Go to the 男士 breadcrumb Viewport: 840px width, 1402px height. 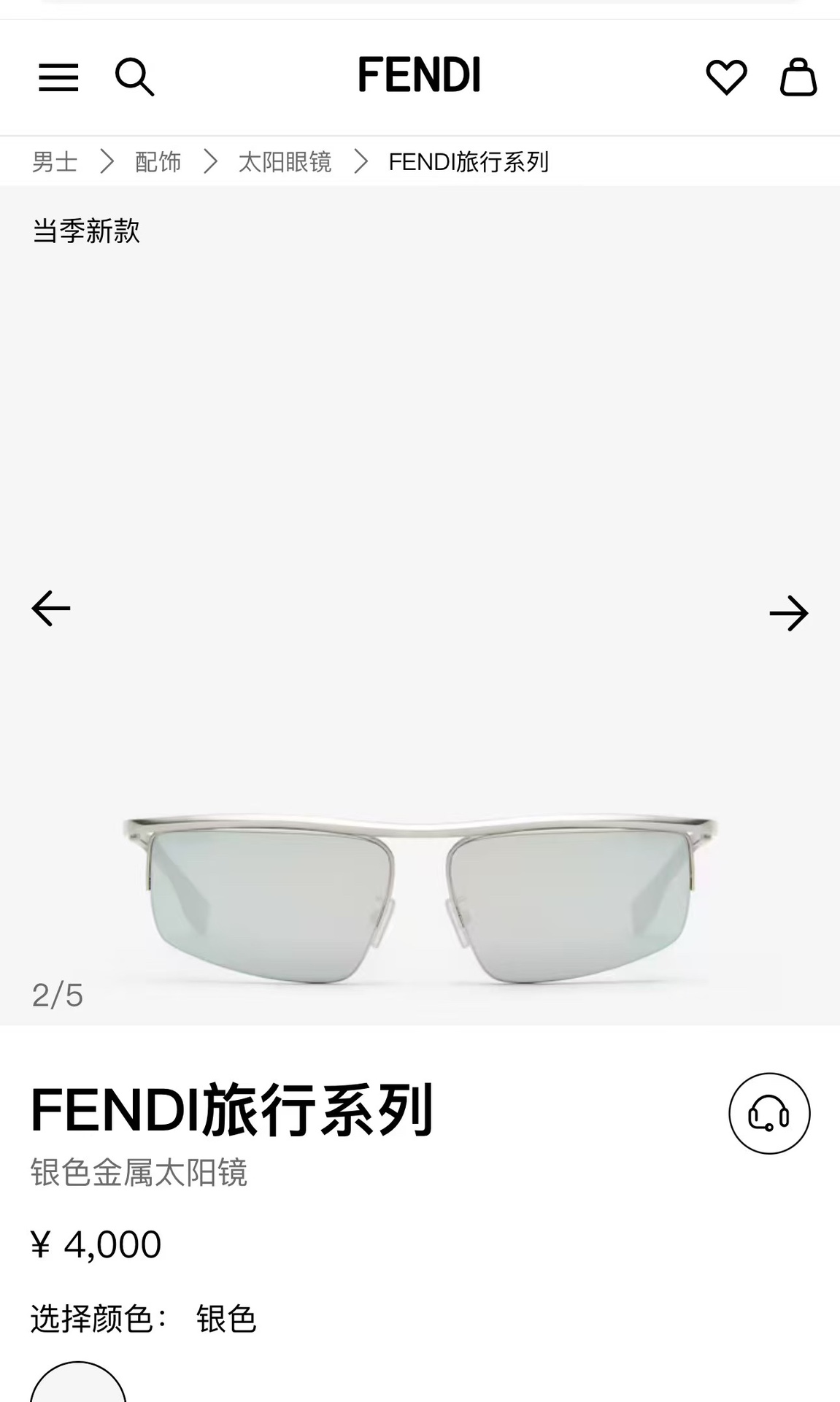(x=55, y=161)
